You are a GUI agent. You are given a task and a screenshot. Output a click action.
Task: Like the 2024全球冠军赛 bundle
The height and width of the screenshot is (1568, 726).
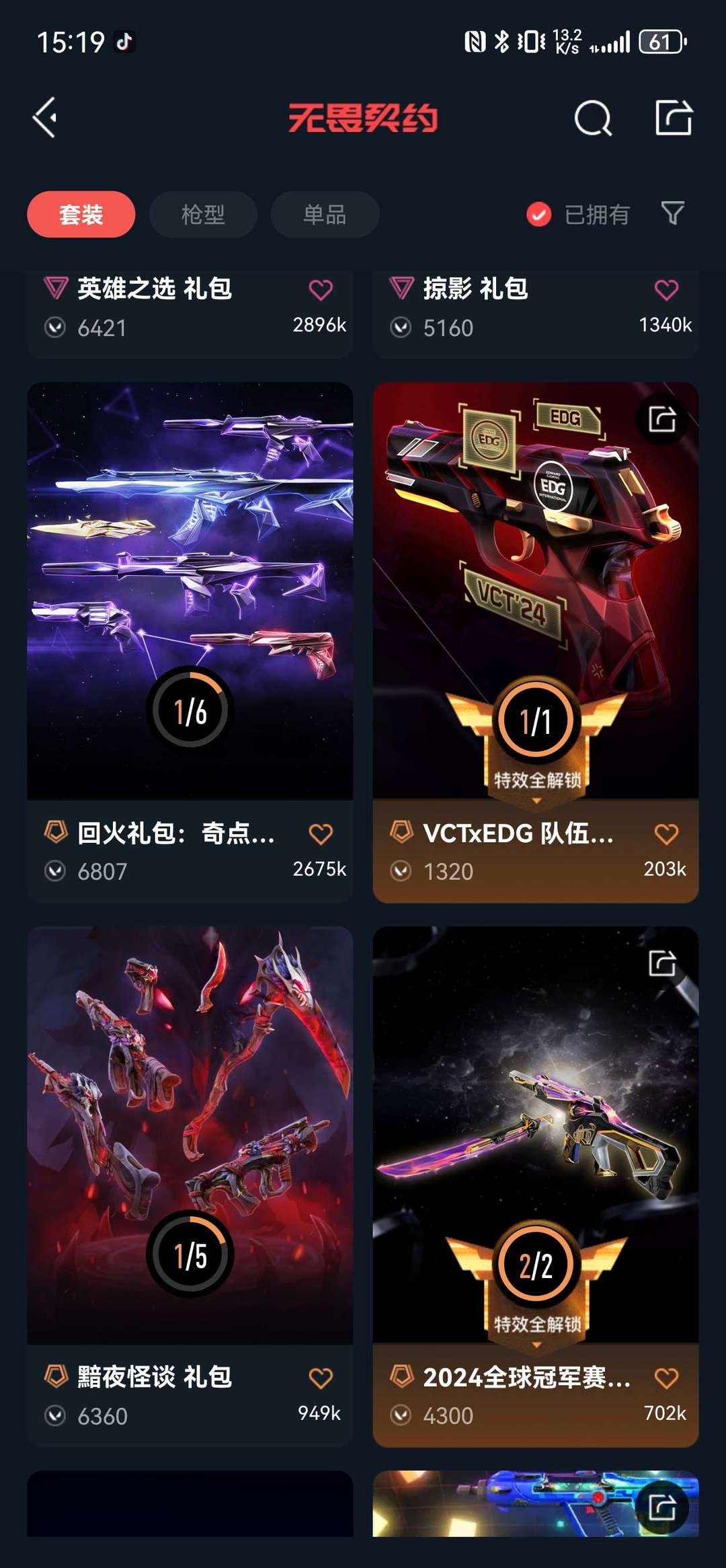click(666, 1378)
